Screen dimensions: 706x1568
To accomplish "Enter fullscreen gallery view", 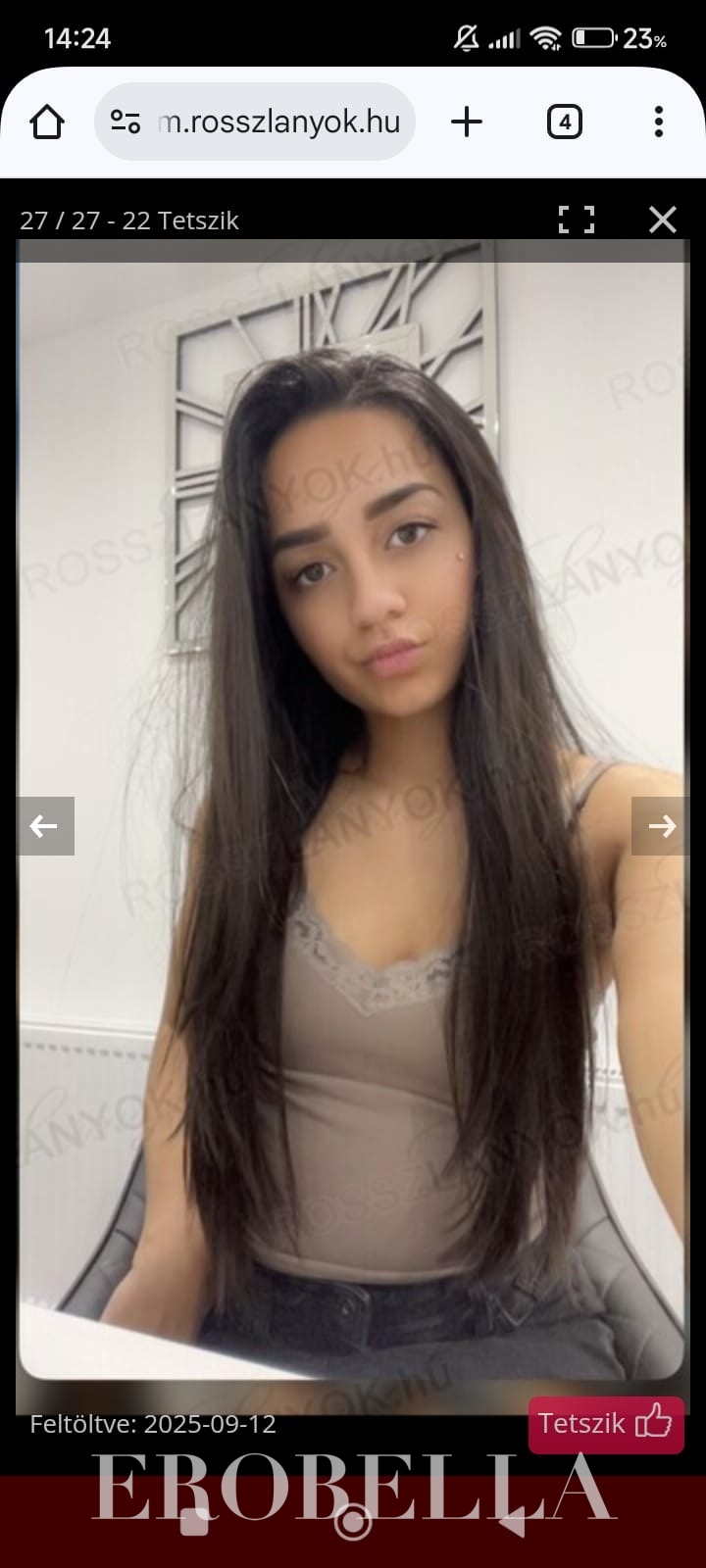I will point(577,220).
